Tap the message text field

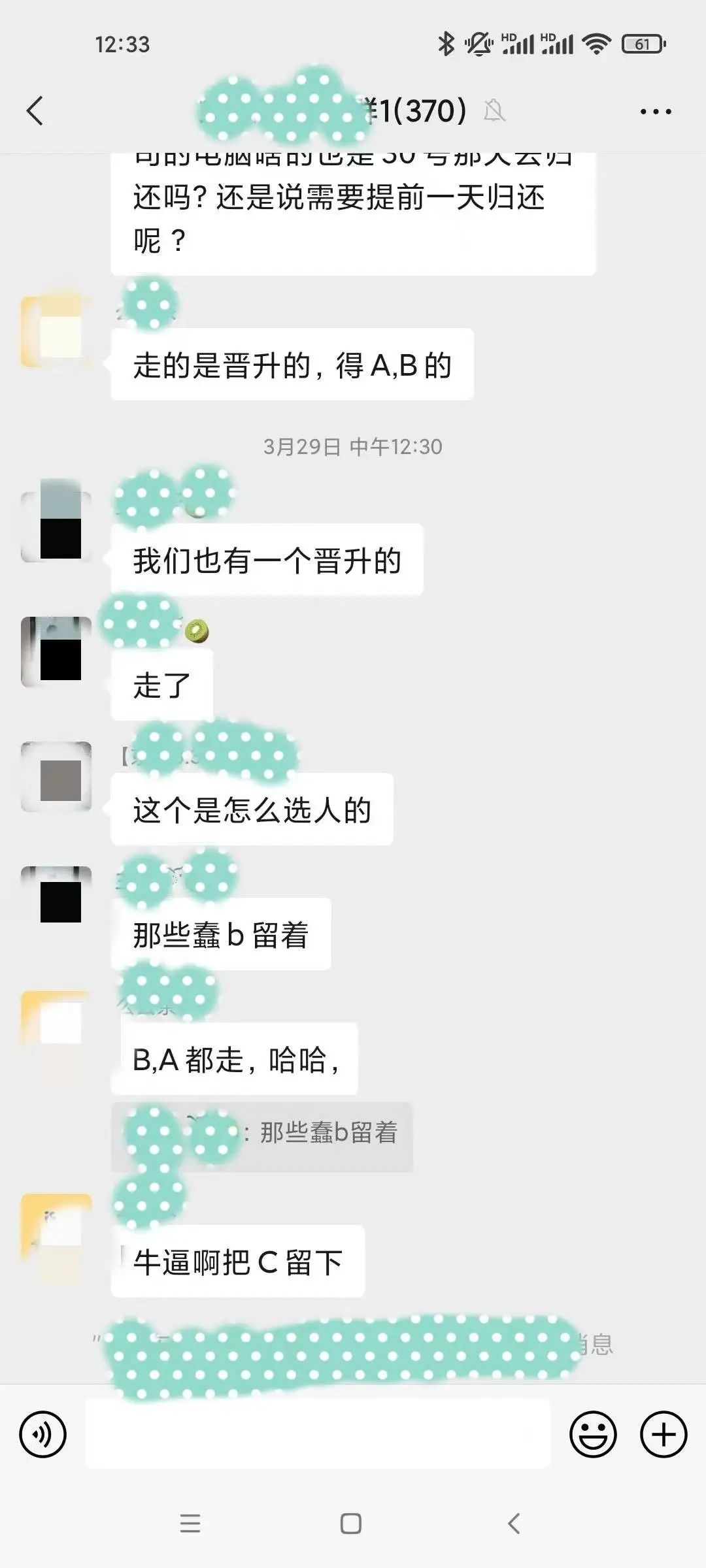click(318, 1434)
